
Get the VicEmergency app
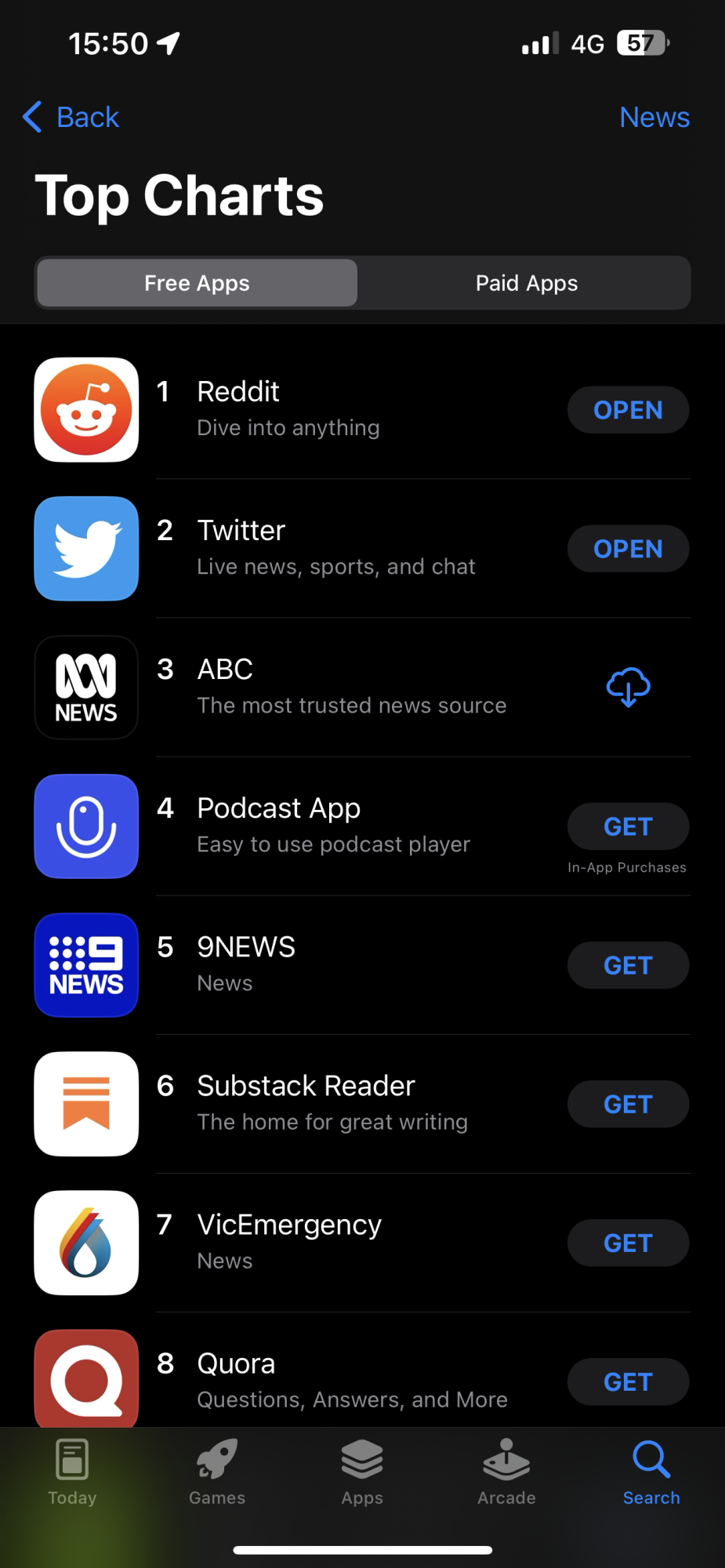tap(628, 1243)
